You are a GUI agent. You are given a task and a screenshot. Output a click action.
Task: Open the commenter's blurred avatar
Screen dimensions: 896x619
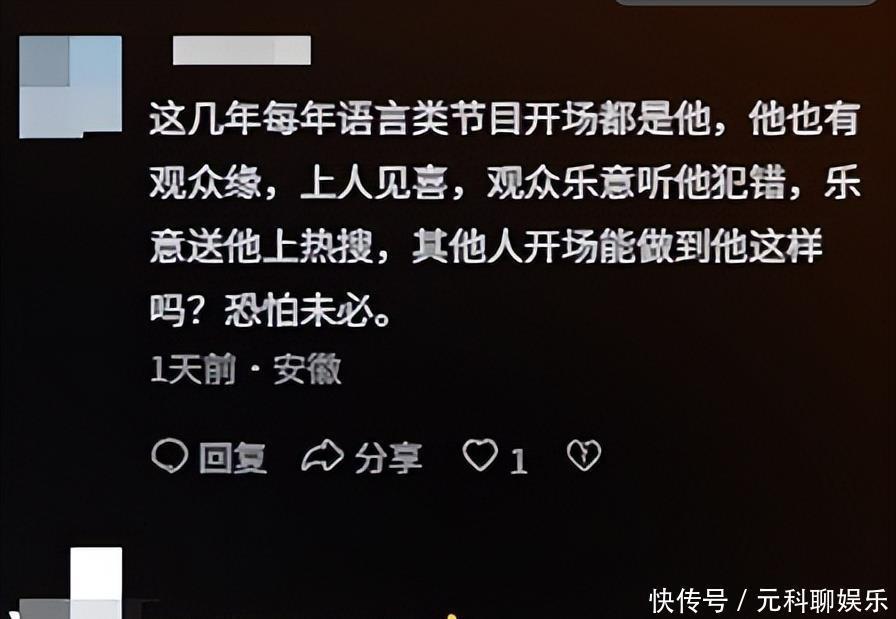click(70, 87)
